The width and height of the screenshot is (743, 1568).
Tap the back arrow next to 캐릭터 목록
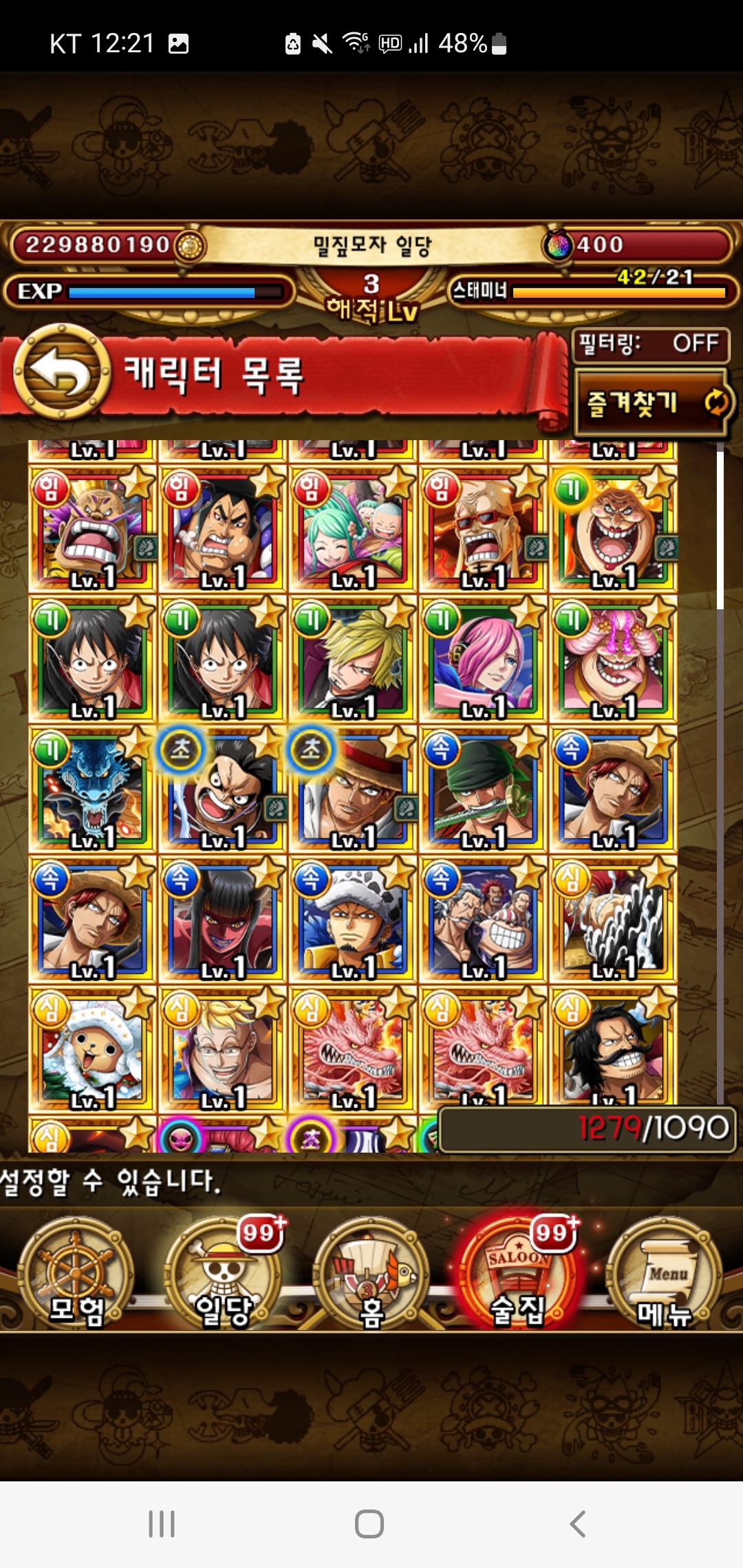pyautogui.click(x=62, y=372)
